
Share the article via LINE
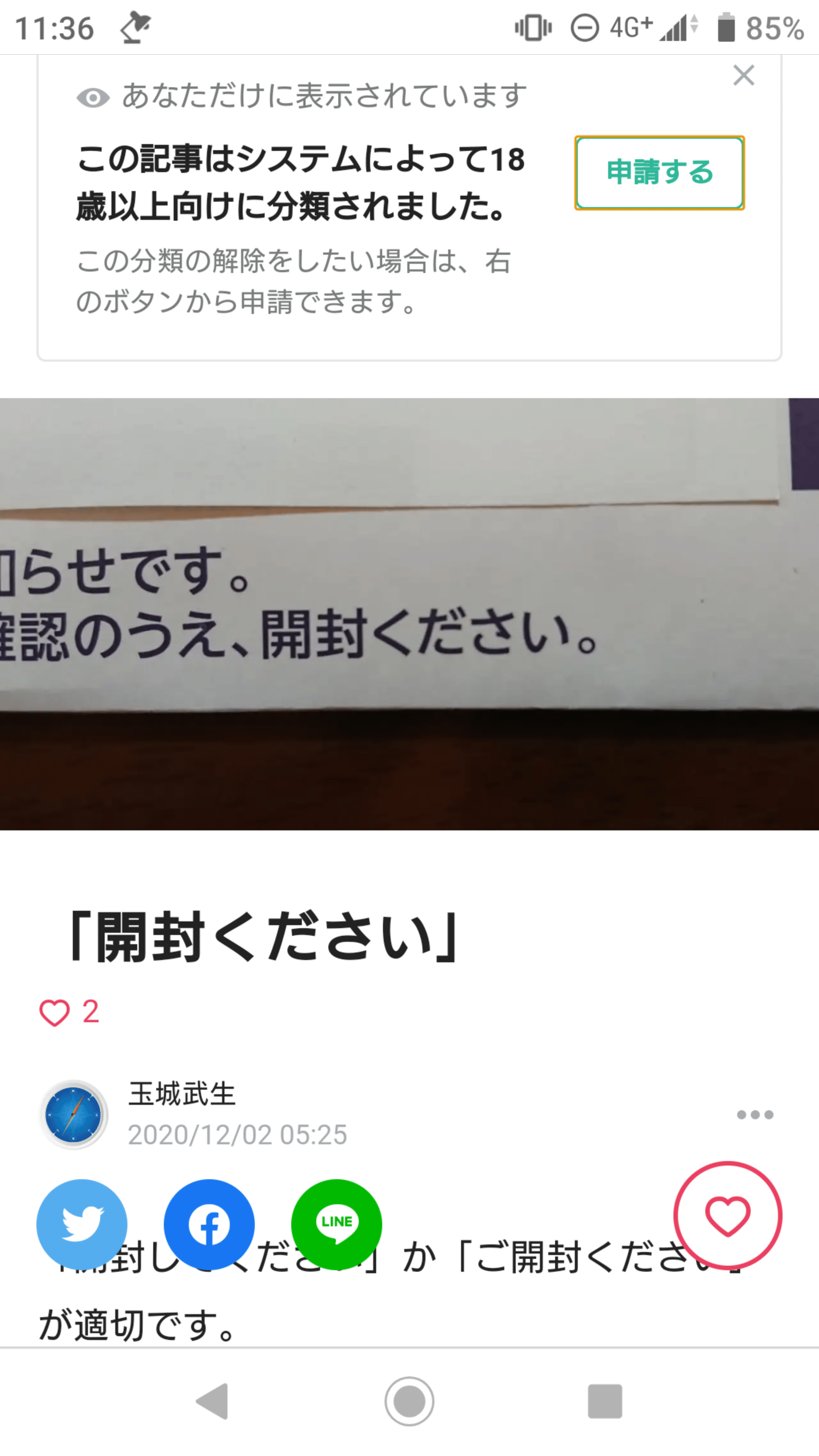(337, 1225)
